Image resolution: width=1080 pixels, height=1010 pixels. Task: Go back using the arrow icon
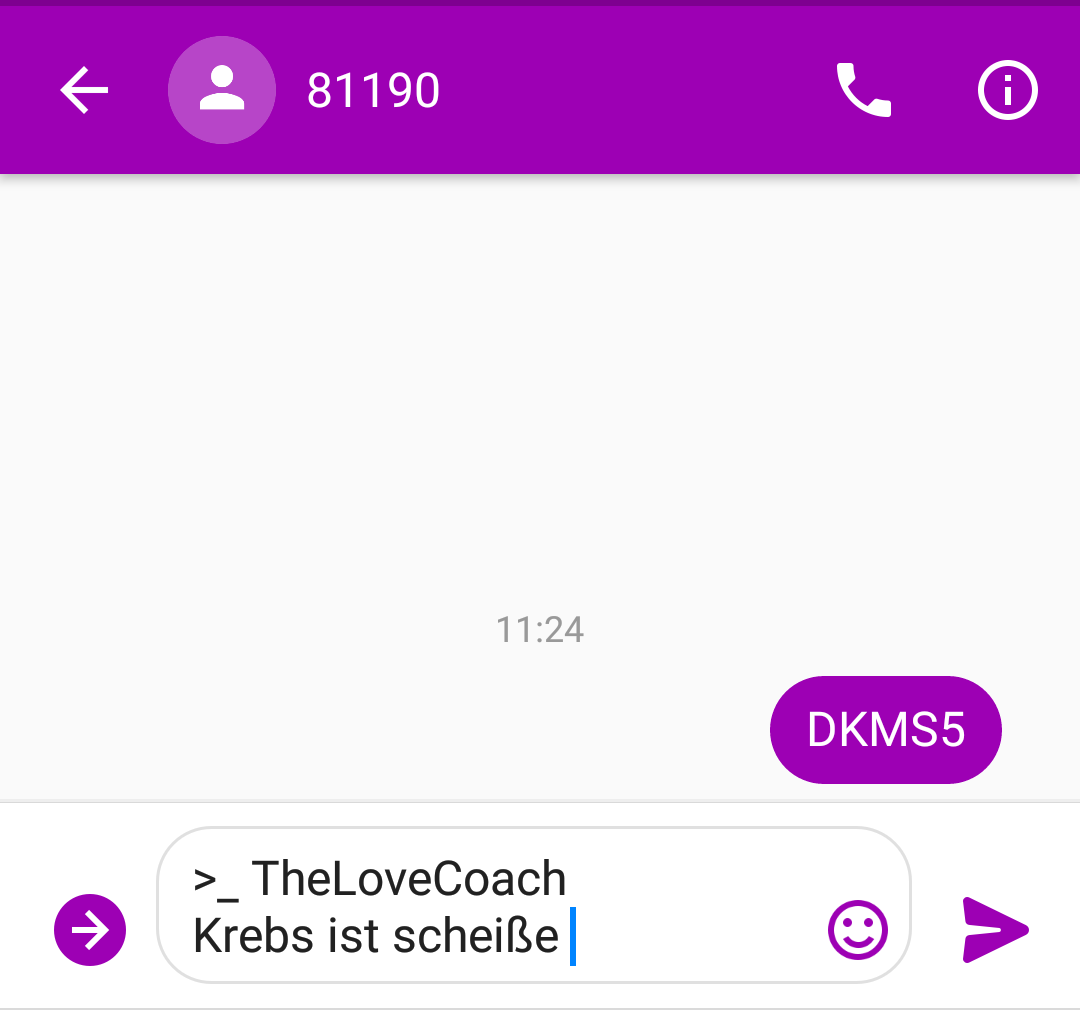84,90
